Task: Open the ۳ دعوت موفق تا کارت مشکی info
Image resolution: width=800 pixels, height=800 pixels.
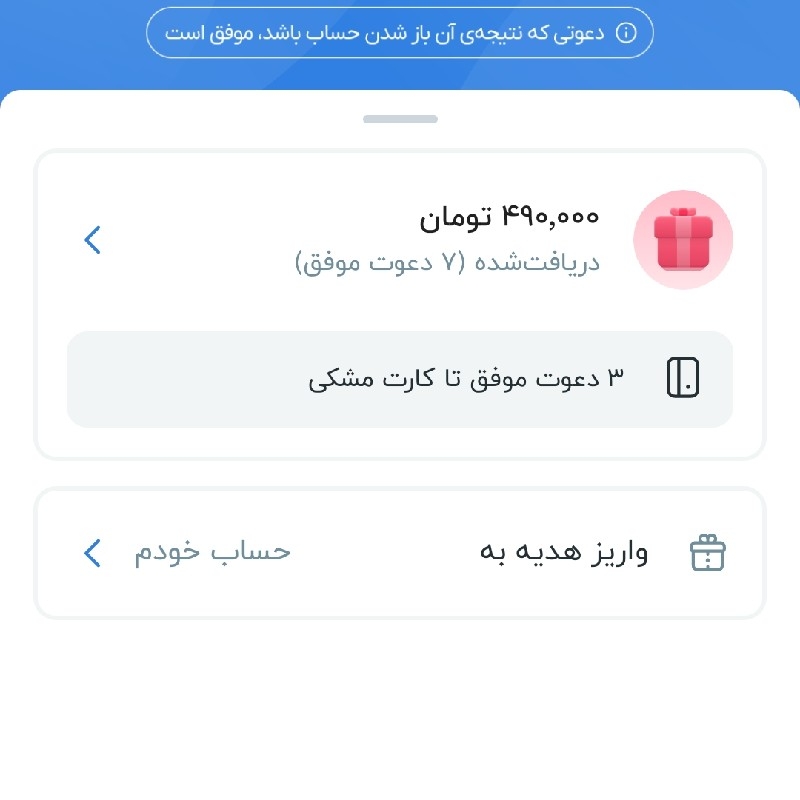Action: 400,379
